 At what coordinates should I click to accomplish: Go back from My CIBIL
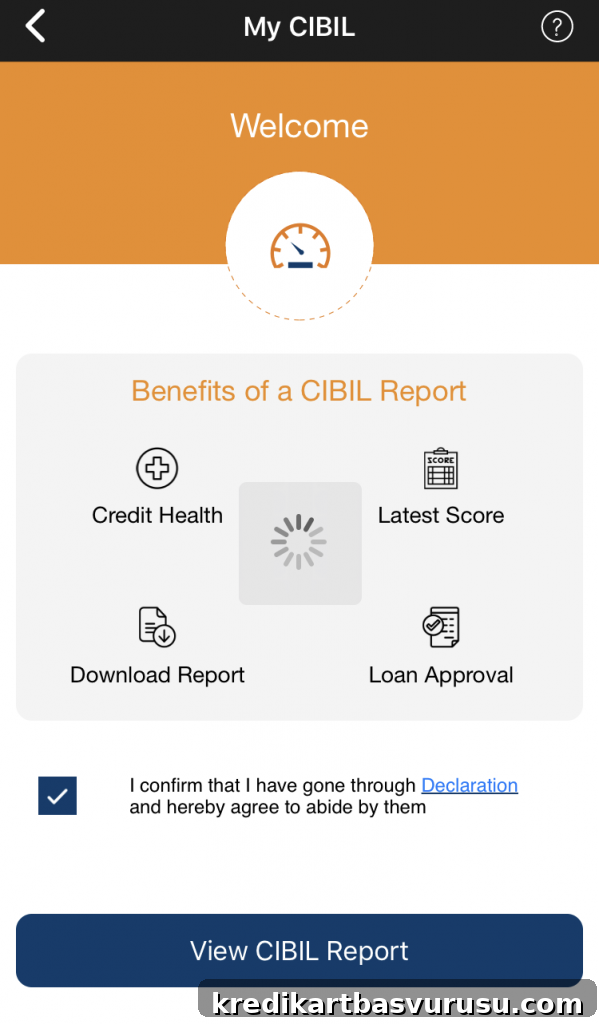pos(35,26)
